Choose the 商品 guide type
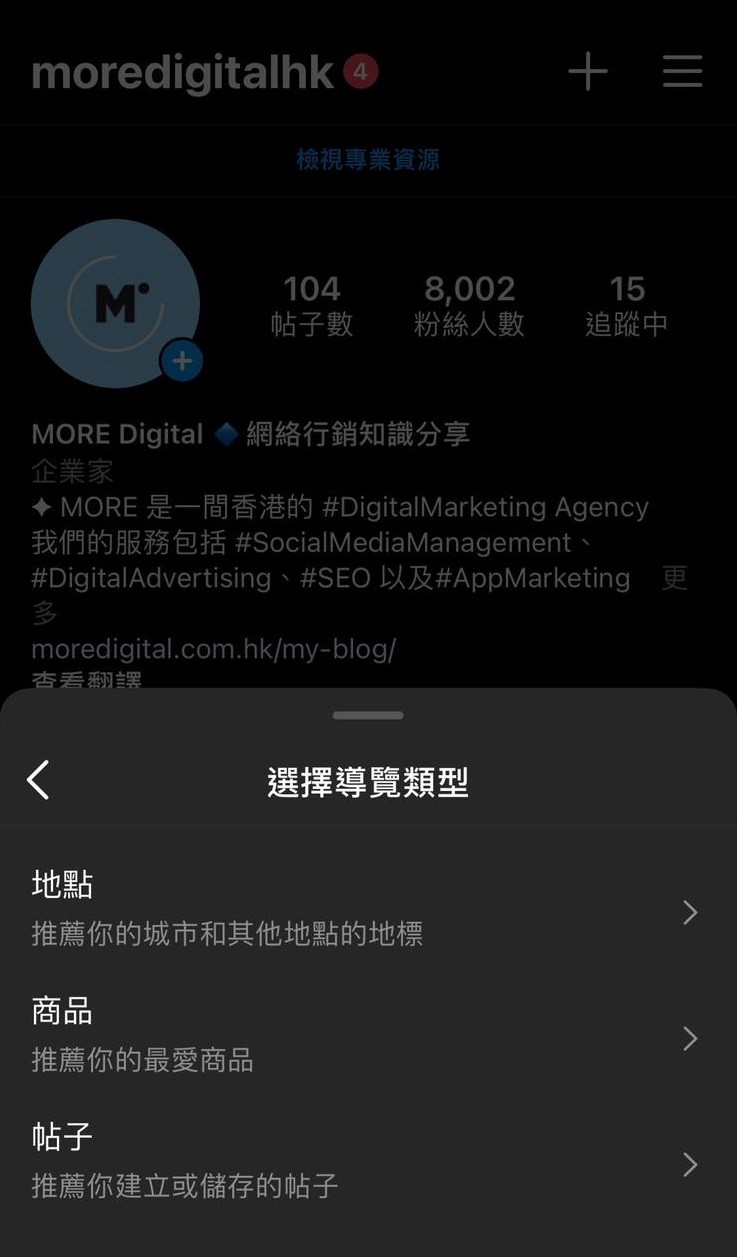 [368, 1037]
